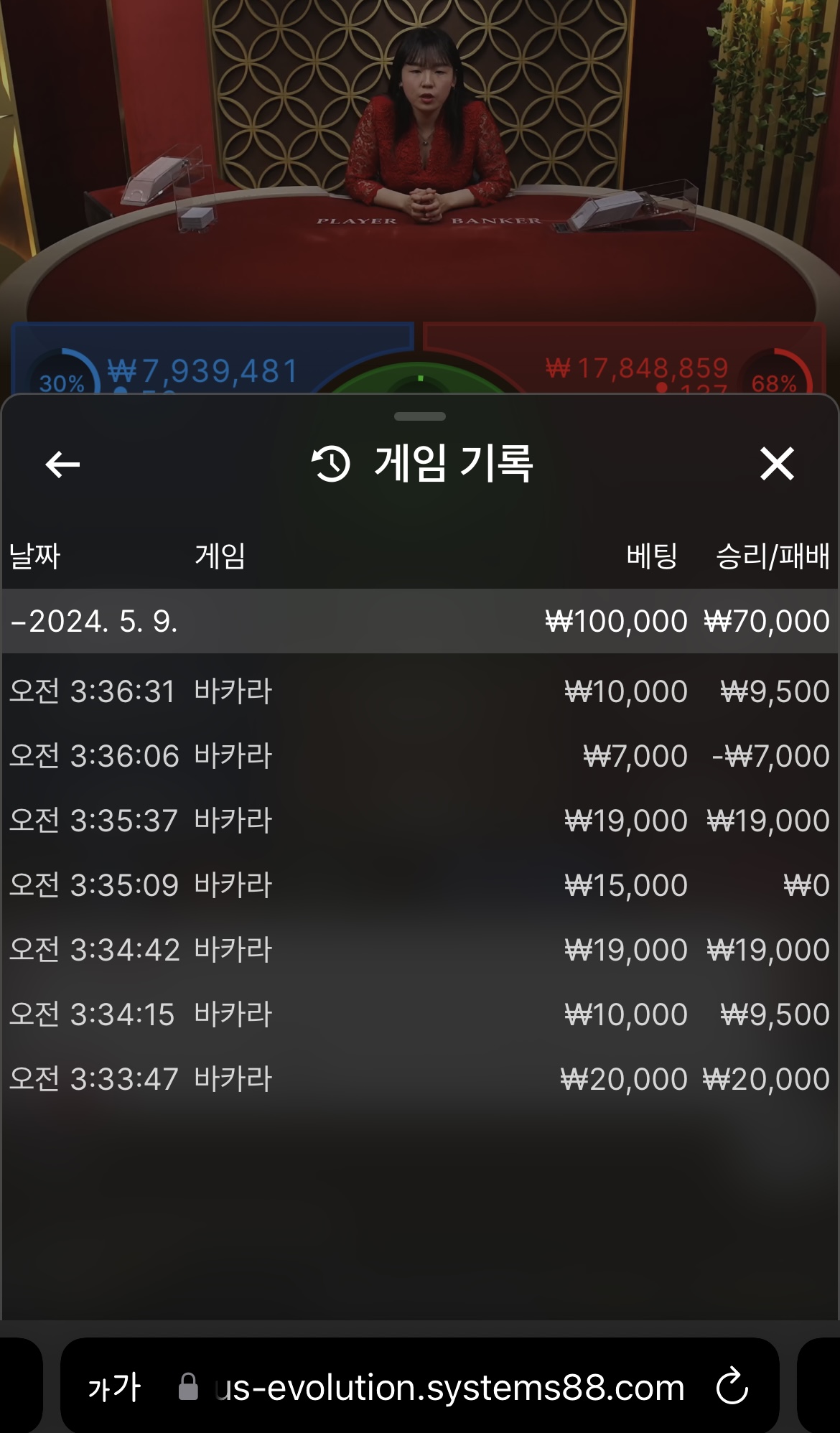Open the 오전 3:35:37 바카라 record
This screenshot has height=1433, width=840.
pos(420,821)
